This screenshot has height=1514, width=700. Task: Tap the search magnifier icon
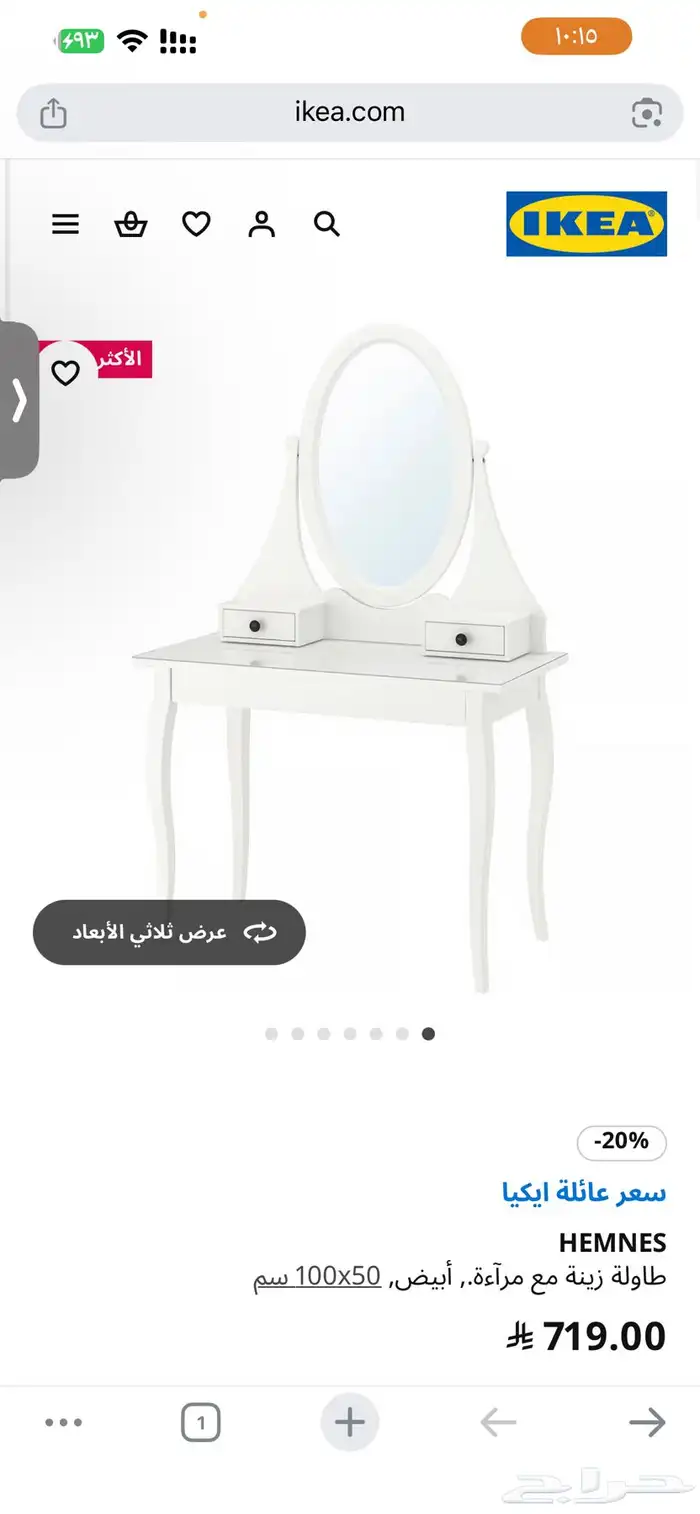(327, 224)
